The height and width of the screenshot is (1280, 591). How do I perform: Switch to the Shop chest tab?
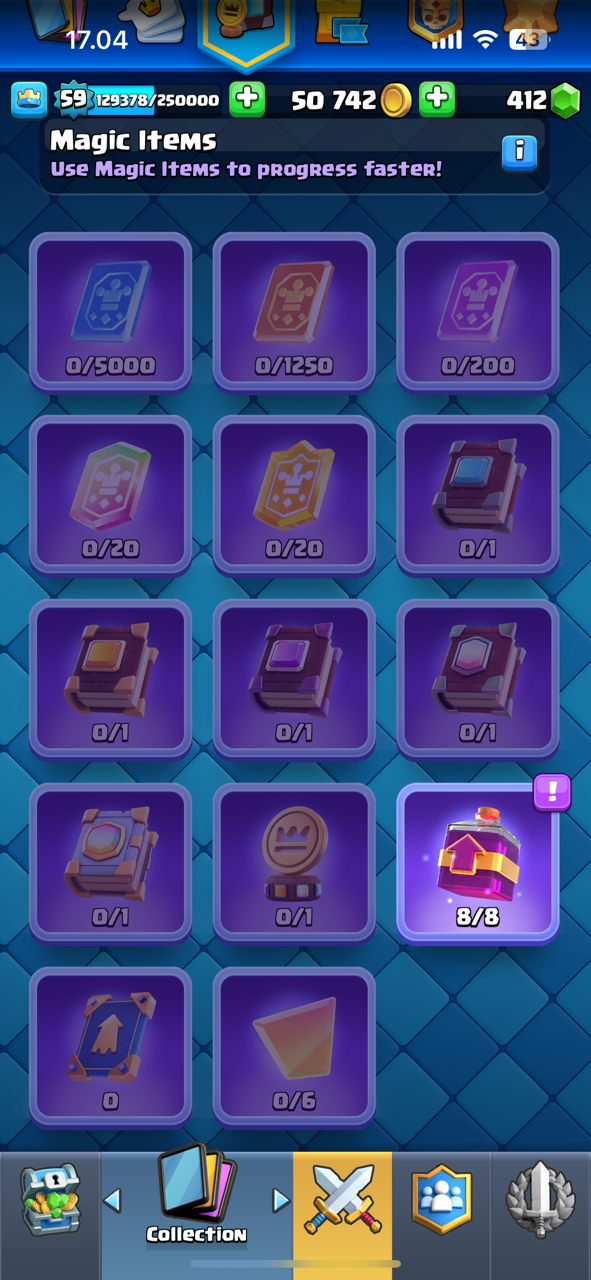tap(50, 1200)
